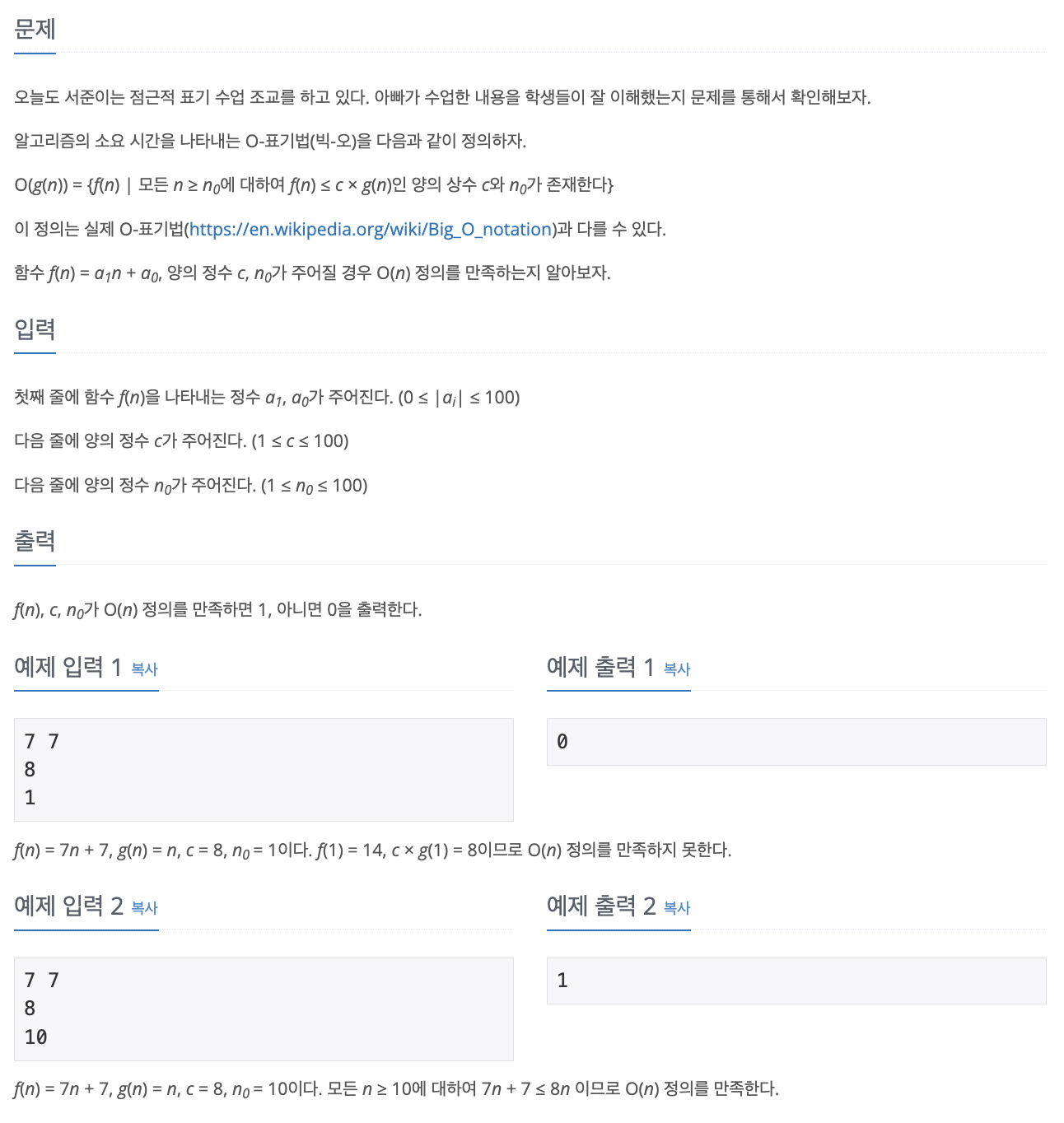
Task: Copy example output 2 via 복사
Action: pos(677,908)
